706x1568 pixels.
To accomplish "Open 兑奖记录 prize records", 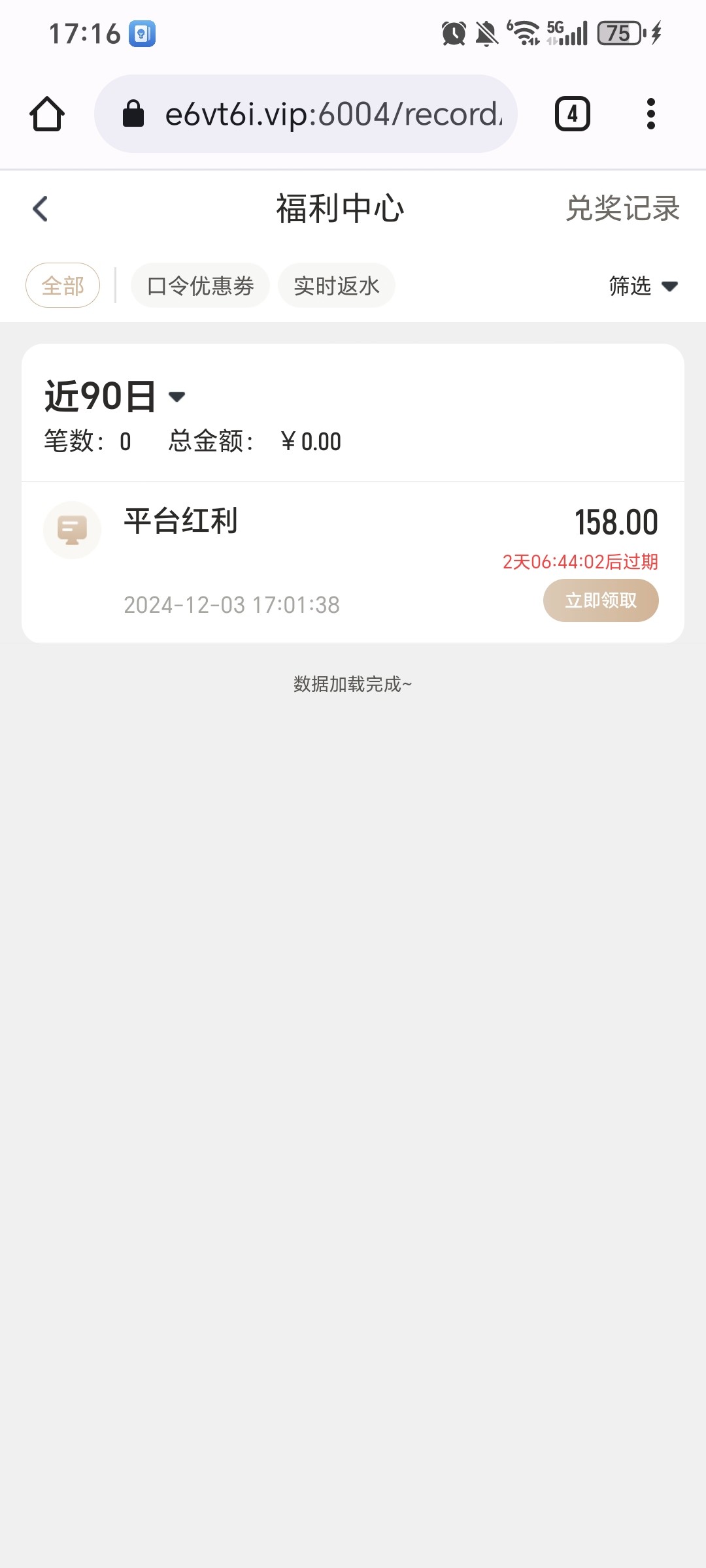I will tap(622, 208).
